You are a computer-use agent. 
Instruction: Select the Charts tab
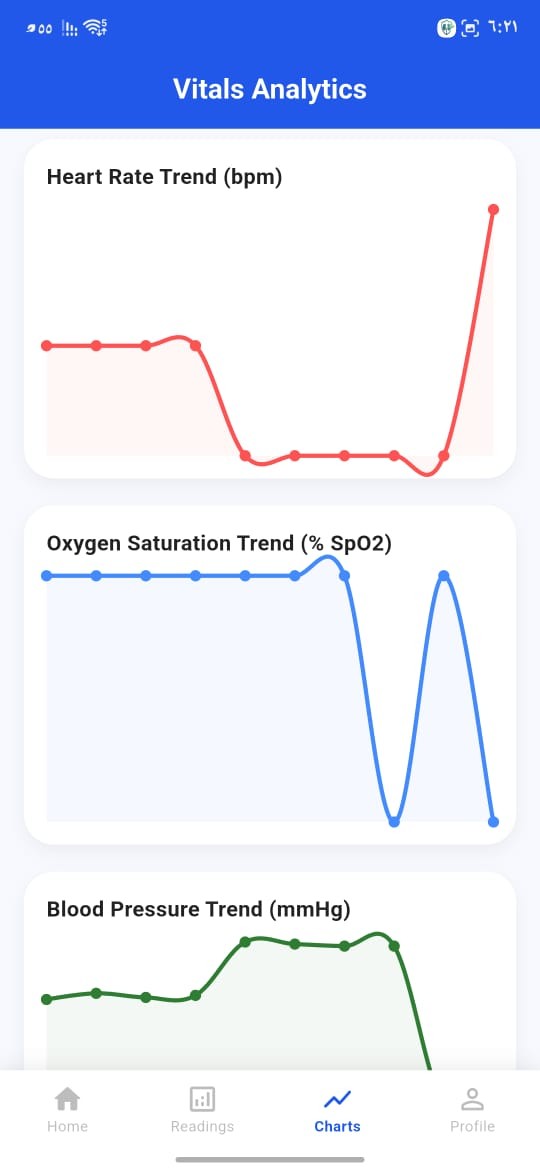point(337,1110)
